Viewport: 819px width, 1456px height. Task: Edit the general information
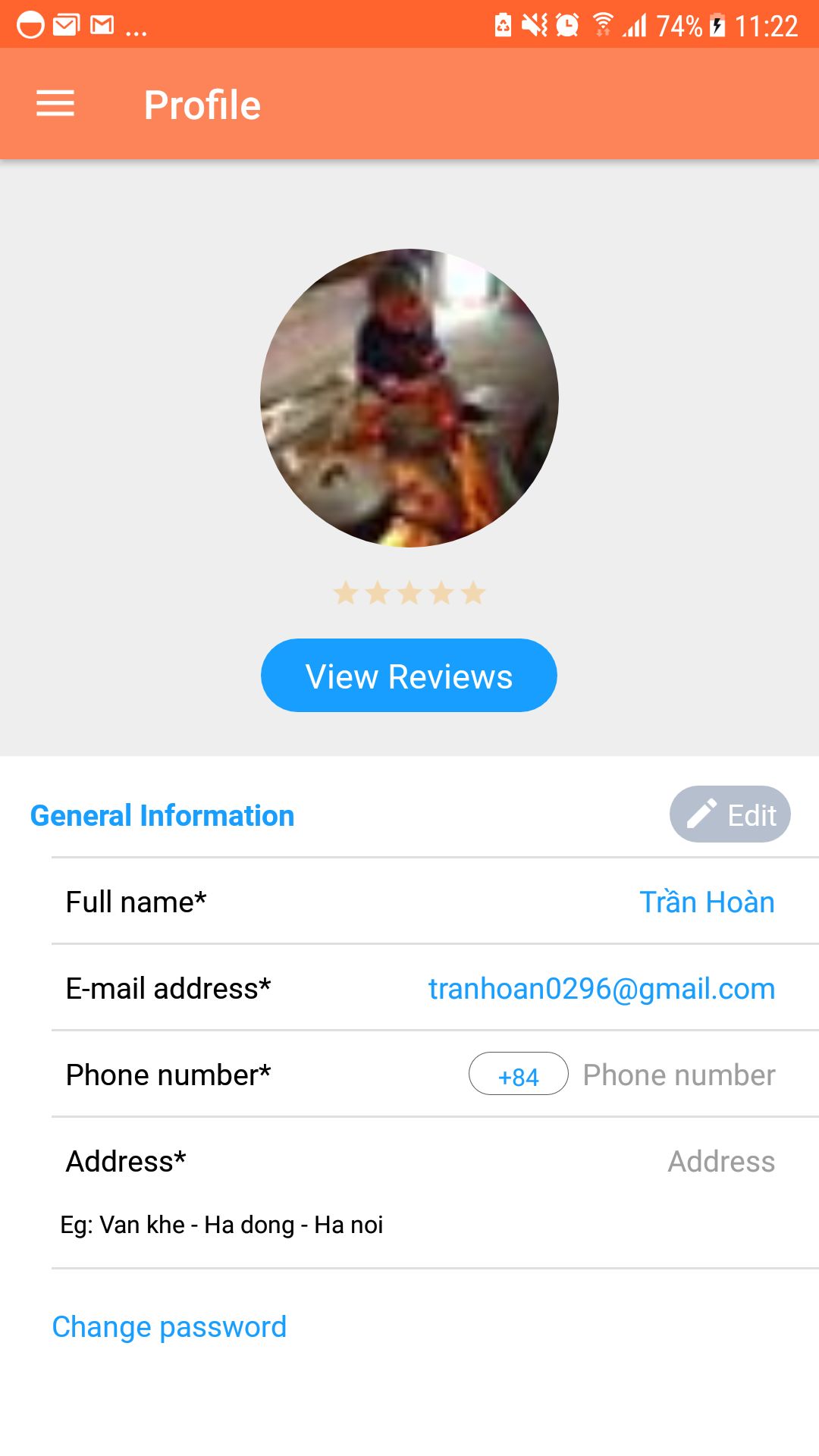(730, 814)
